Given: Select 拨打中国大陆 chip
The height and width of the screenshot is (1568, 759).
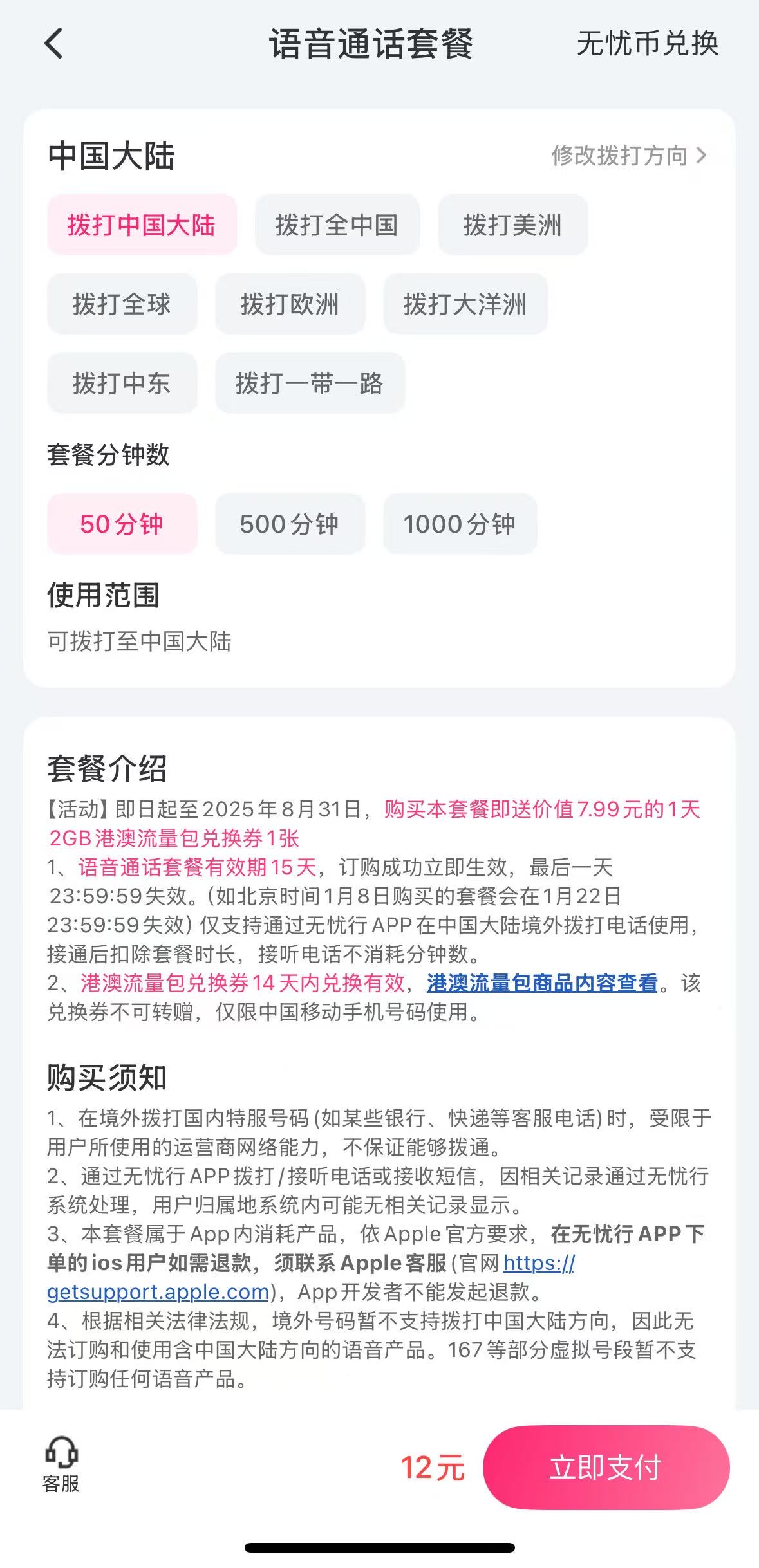Looking at the screenshot, I should point(142,225).
